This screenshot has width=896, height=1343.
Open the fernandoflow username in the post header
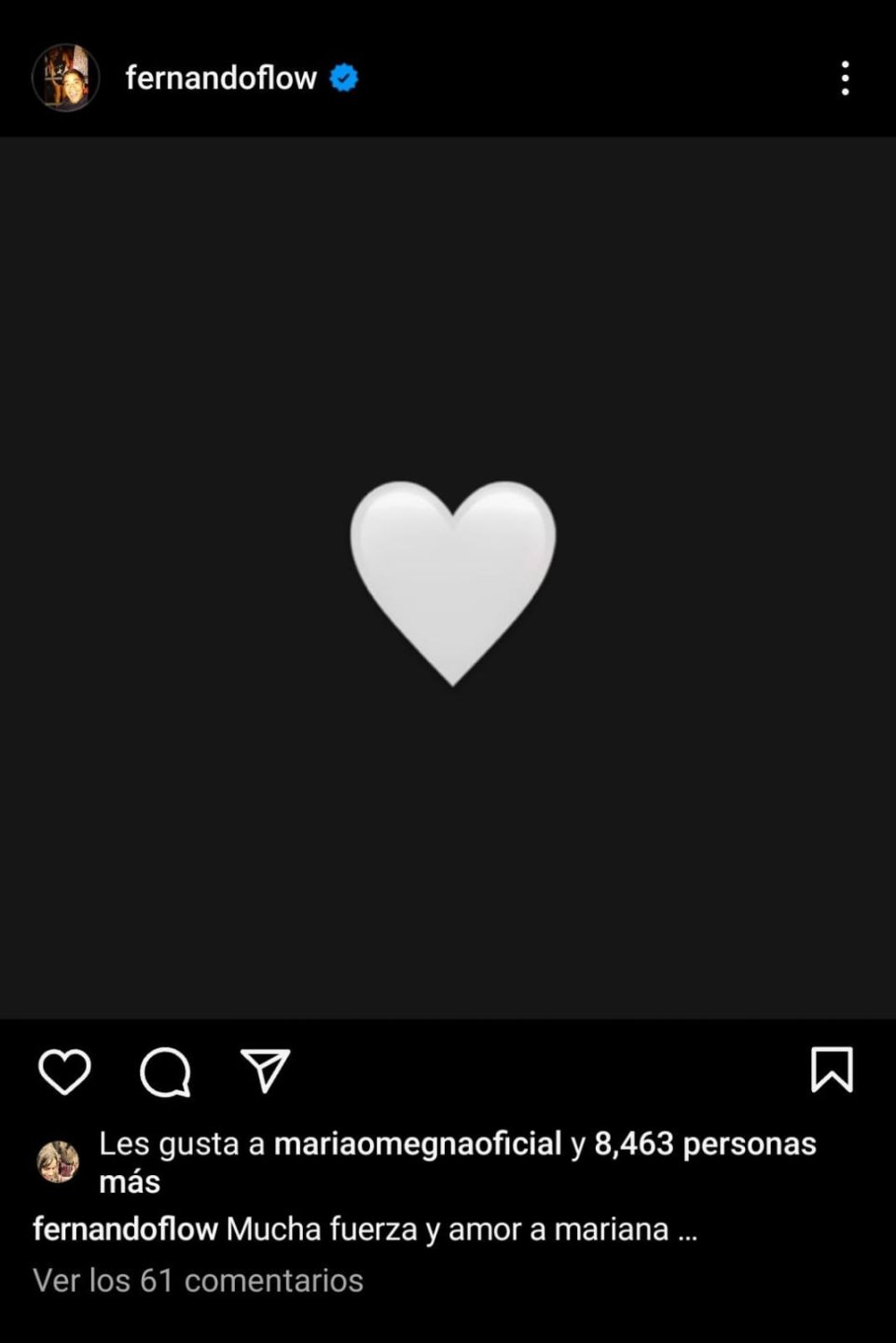[221, 78]
